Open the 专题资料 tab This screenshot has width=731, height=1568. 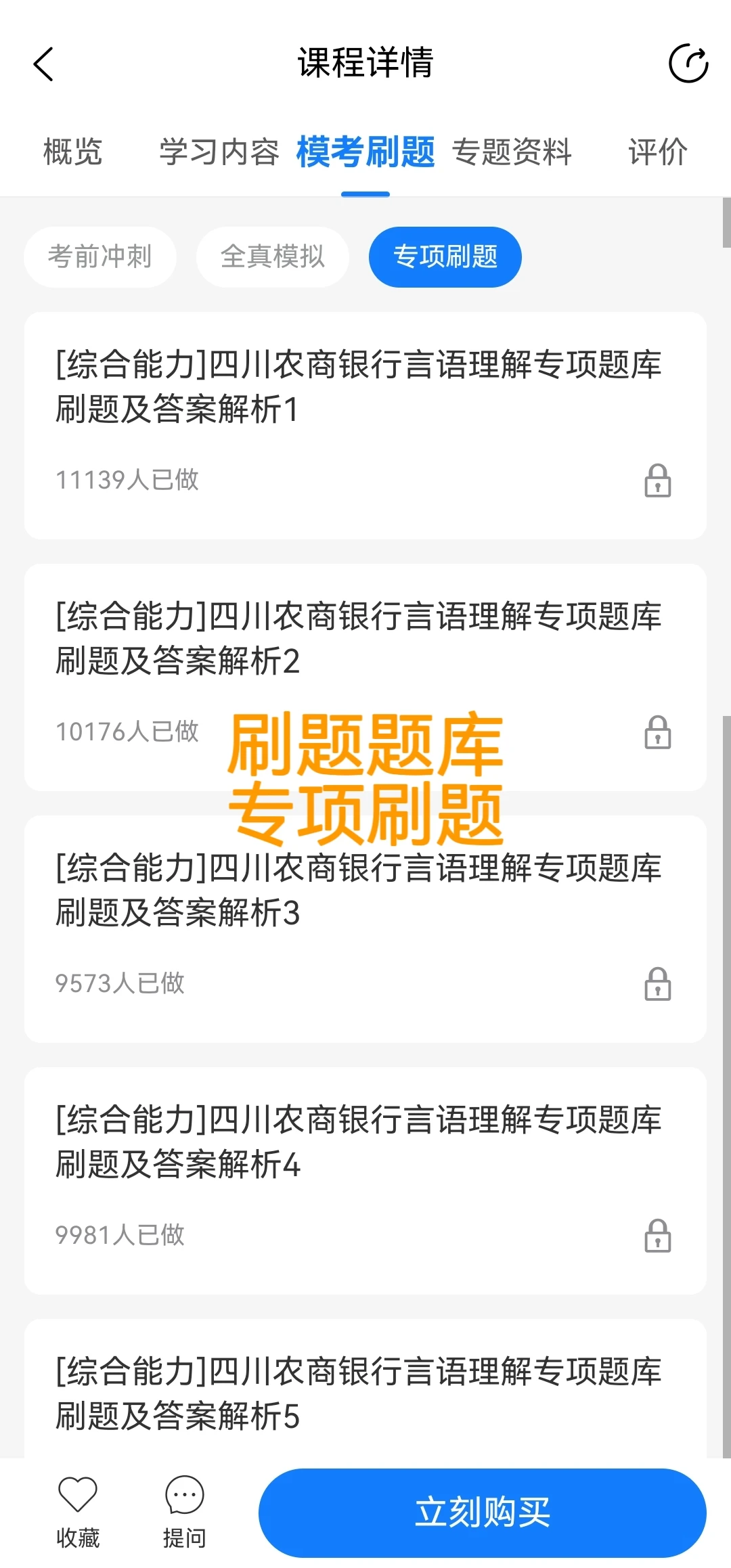tap(512, 152)
